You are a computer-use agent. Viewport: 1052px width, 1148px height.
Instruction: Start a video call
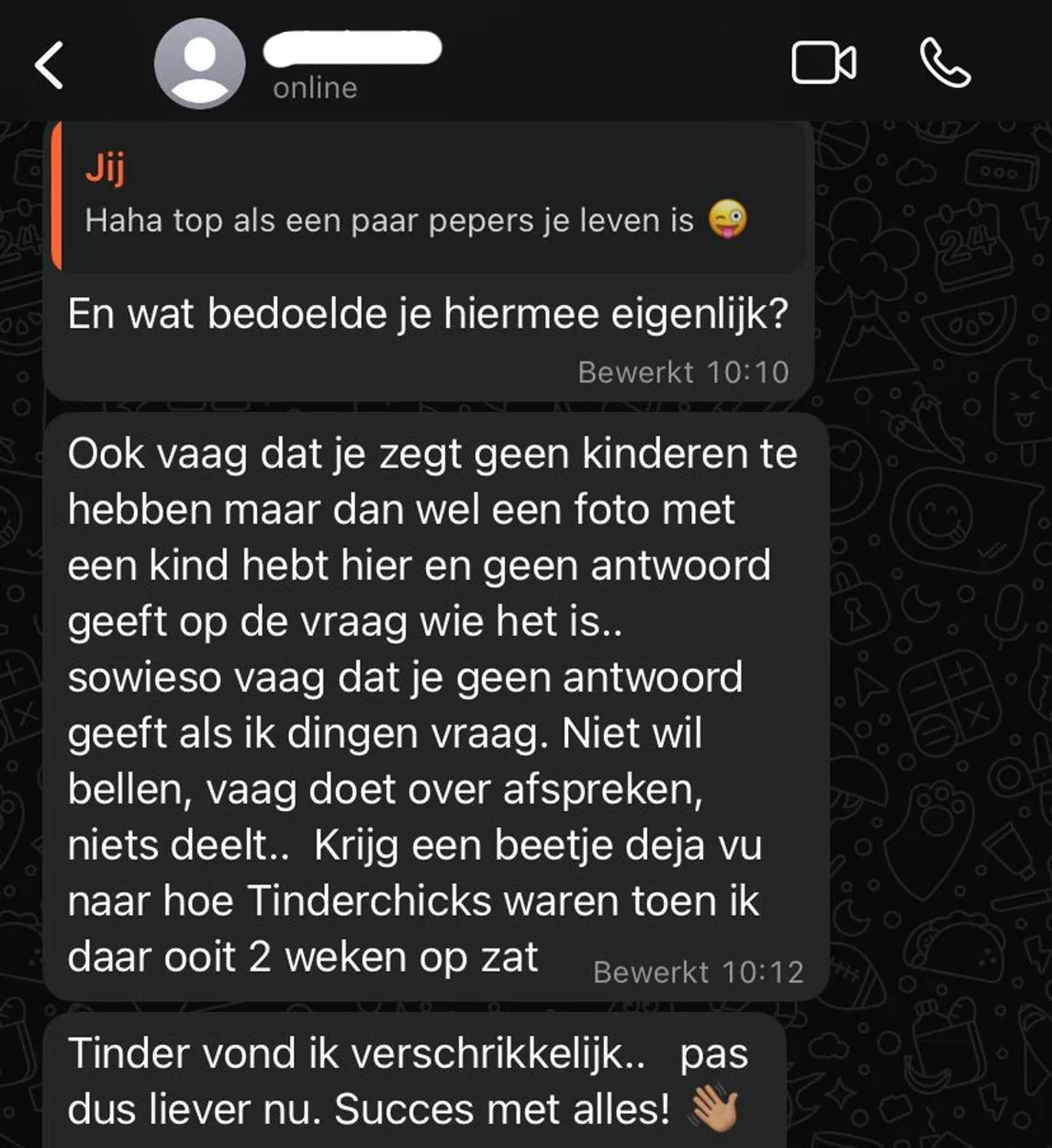[x=823, y=63]
